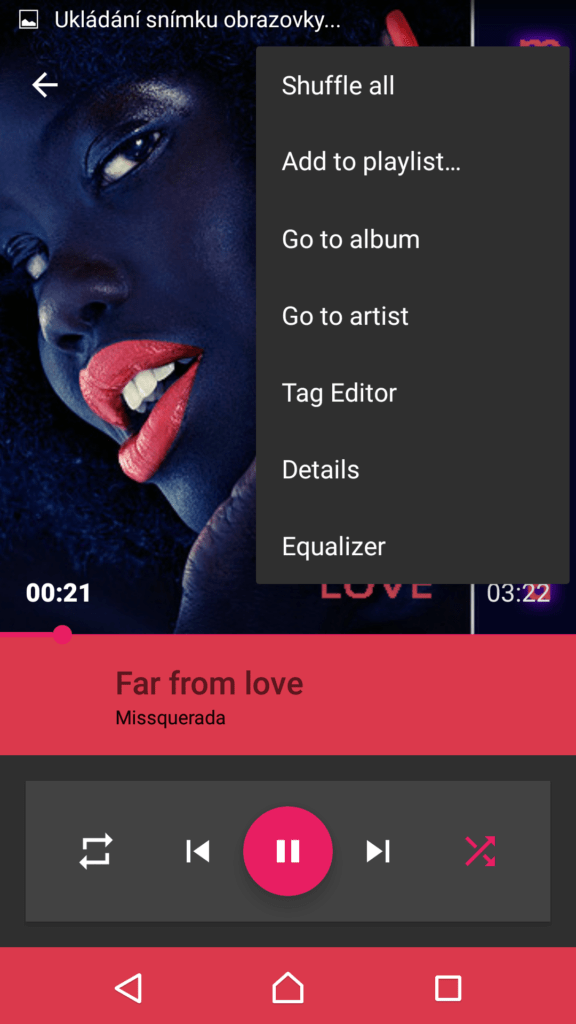576x1024 pixels.
Task: Toggle repeat mode
Action: (x=96, y=851)
